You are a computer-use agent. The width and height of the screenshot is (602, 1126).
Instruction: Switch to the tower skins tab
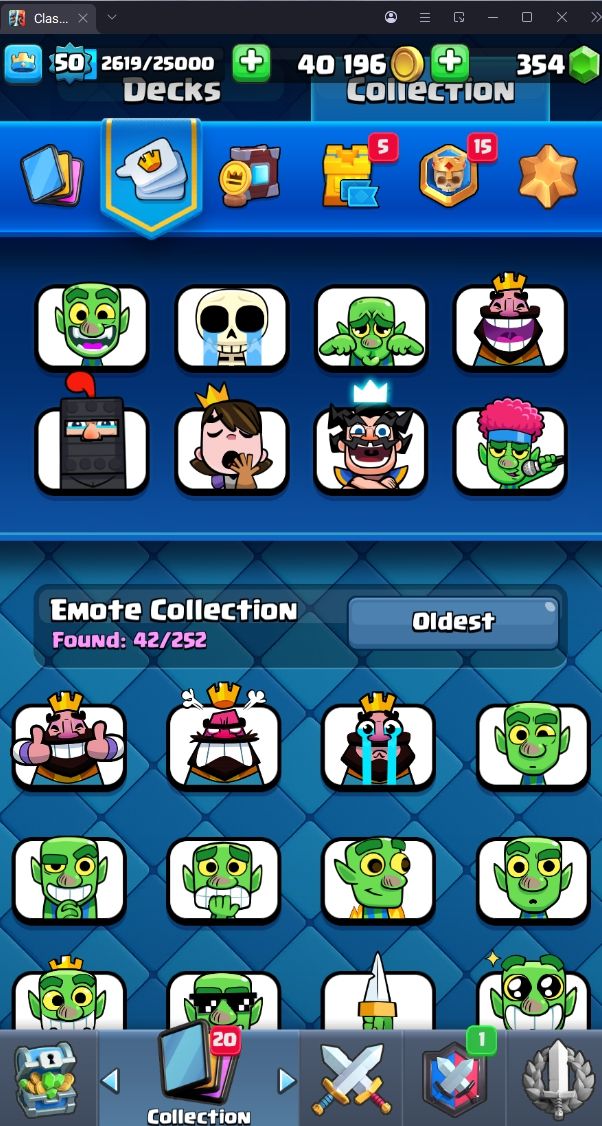click(351, 177)
